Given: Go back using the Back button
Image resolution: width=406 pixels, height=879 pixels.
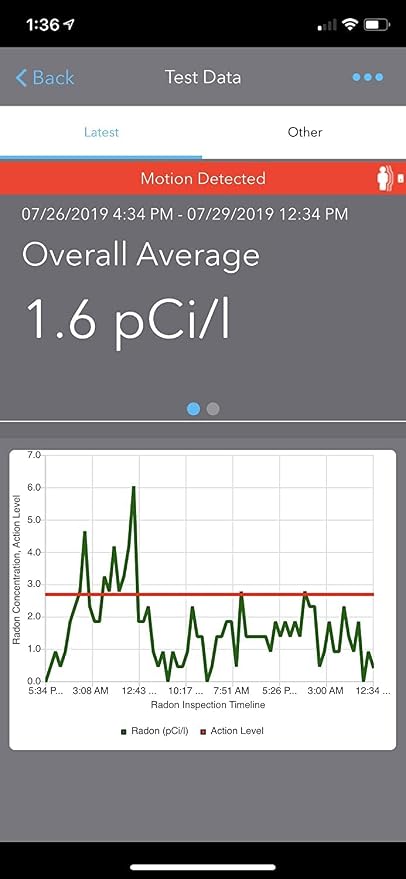Looking at the screenshot, I should pyautogui.click(x=44, y=77).
